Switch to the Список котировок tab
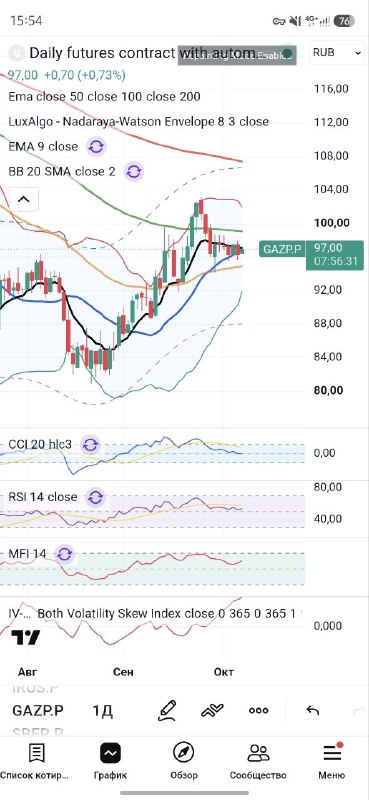 pyautogui.click(x=35, y=762)
